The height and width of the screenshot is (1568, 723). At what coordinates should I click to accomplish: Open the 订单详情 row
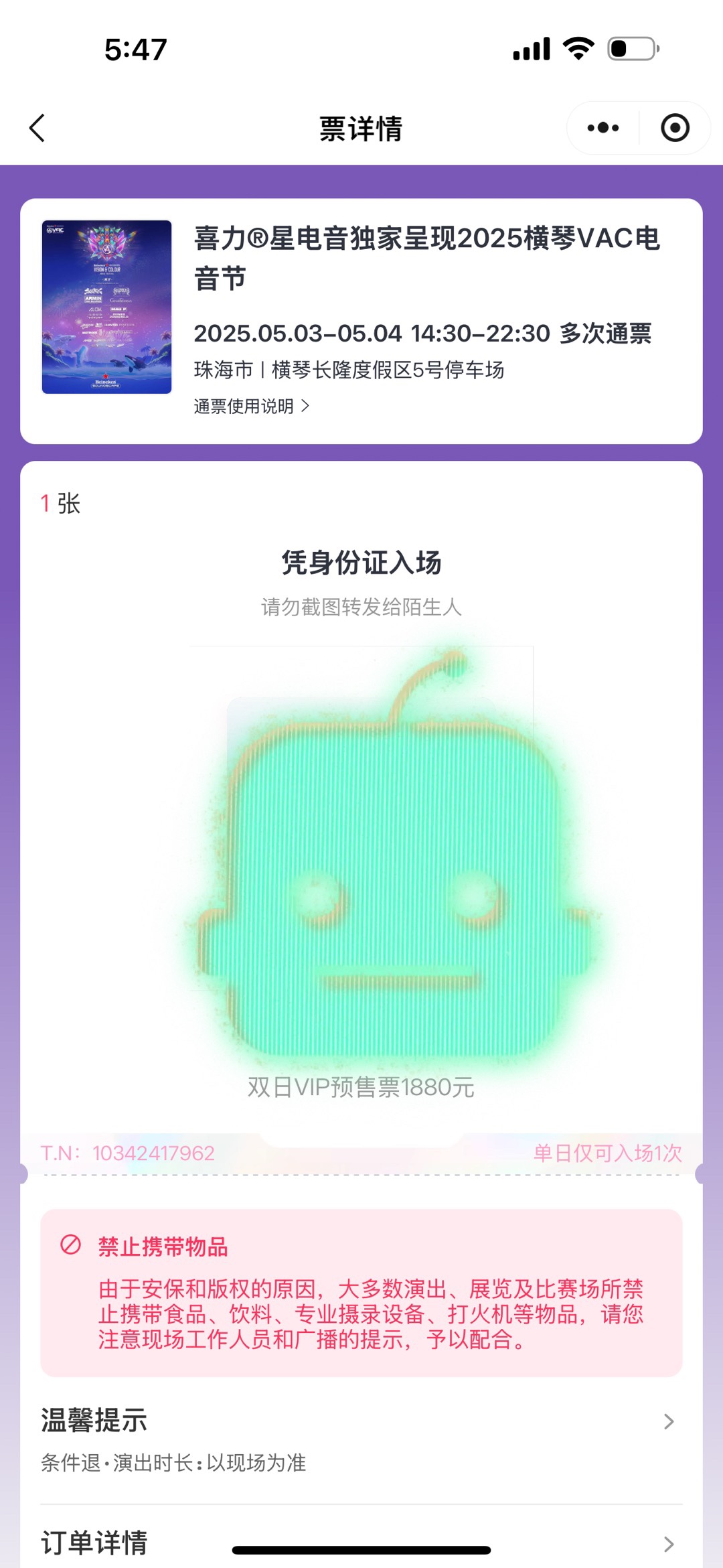(x=361, y=1542)
